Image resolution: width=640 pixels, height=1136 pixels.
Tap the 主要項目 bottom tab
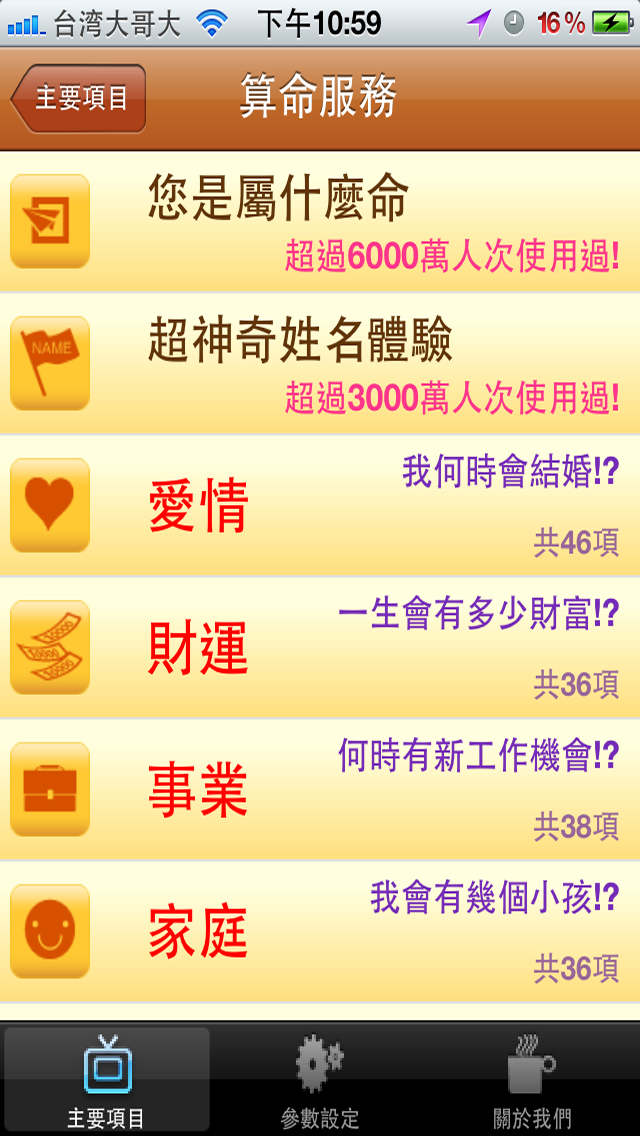pyautogui.click(x=107, y=1080)
